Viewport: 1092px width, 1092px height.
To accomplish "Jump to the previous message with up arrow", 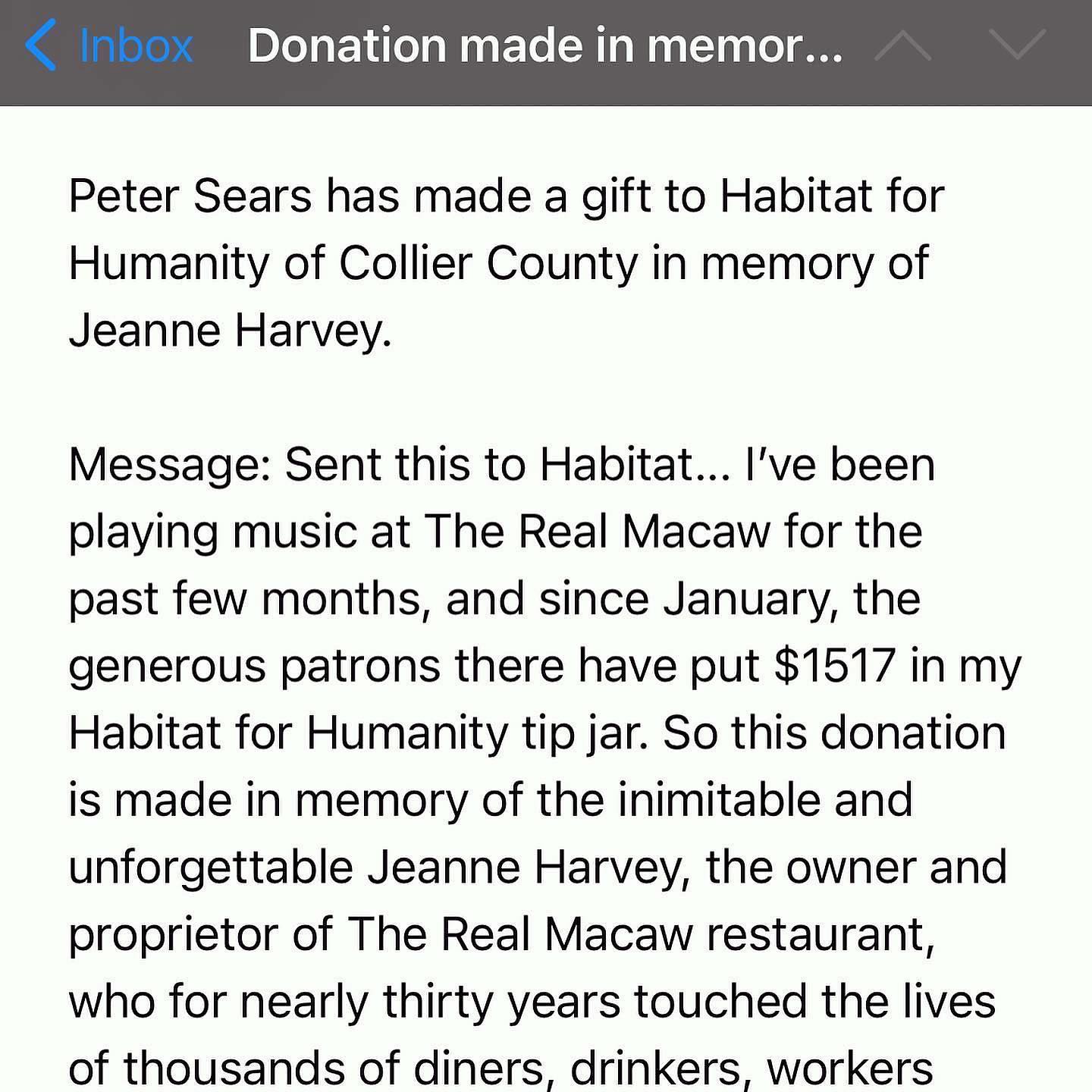I will click(902, 45).
